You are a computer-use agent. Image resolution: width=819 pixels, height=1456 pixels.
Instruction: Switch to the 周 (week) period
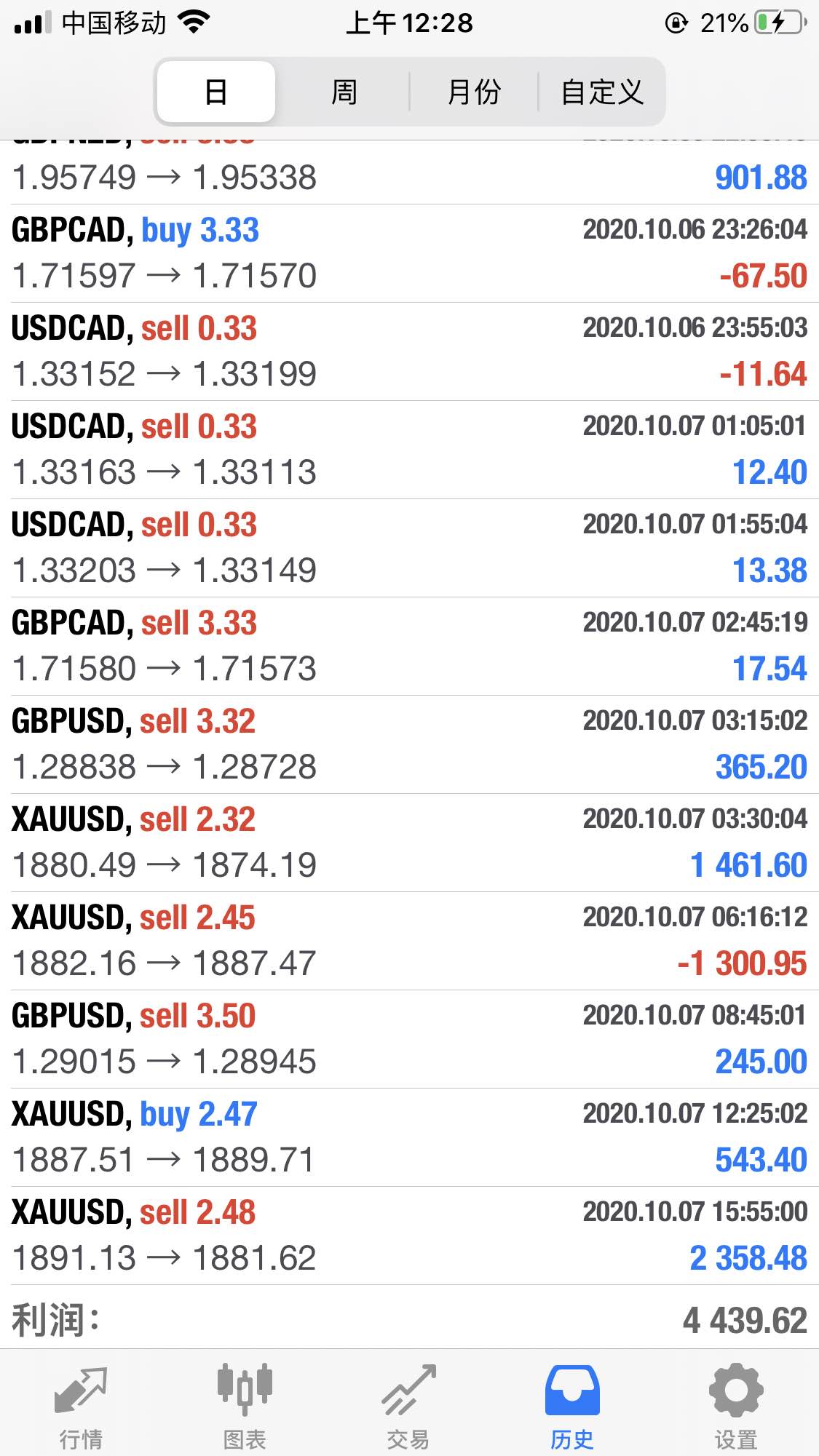(344, 92)
